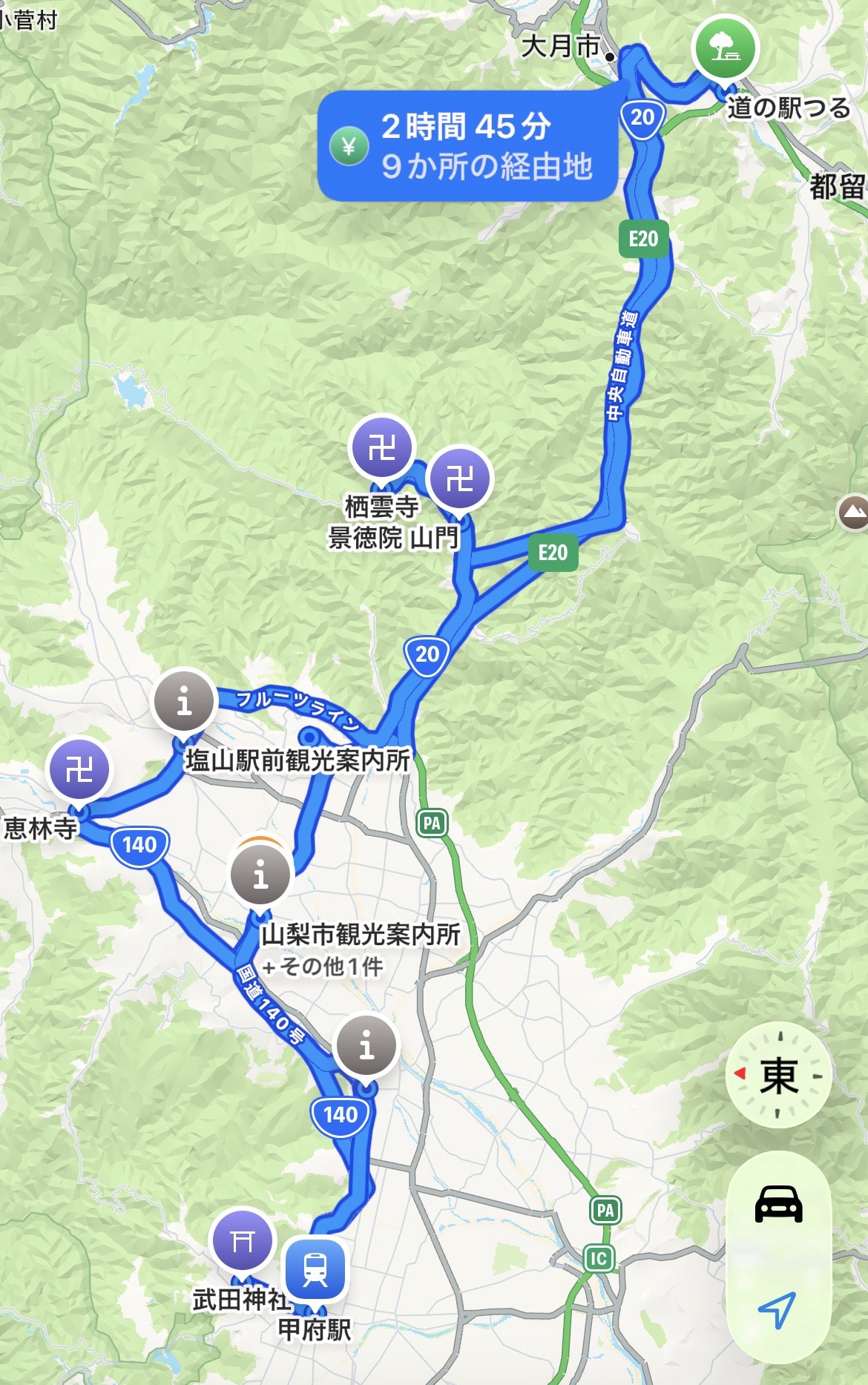Select the 栖雲寺 temple pin
Screen dimensions: 868x1385
[381, 447]
